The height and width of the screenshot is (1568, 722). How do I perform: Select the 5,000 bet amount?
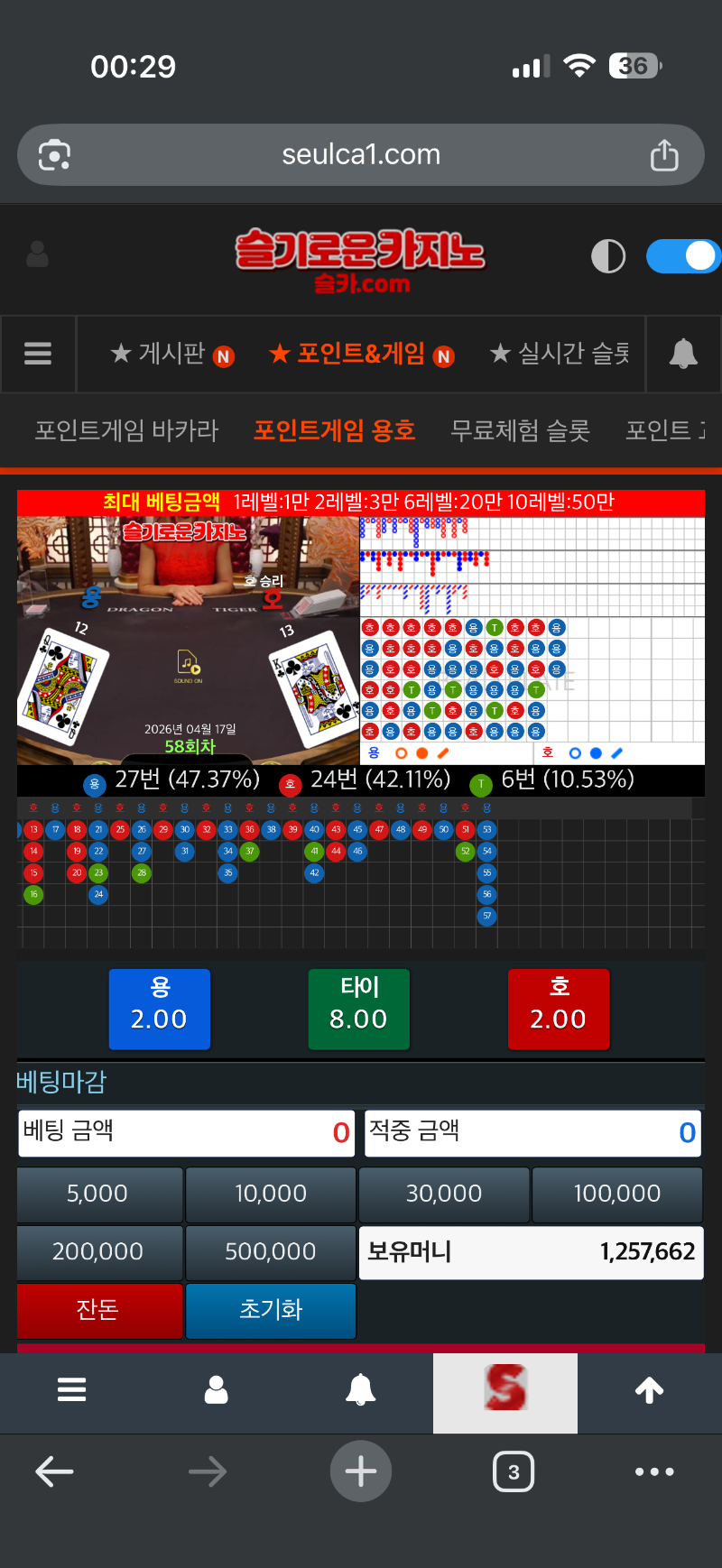pyautogui.click(x=98, y=1194)
